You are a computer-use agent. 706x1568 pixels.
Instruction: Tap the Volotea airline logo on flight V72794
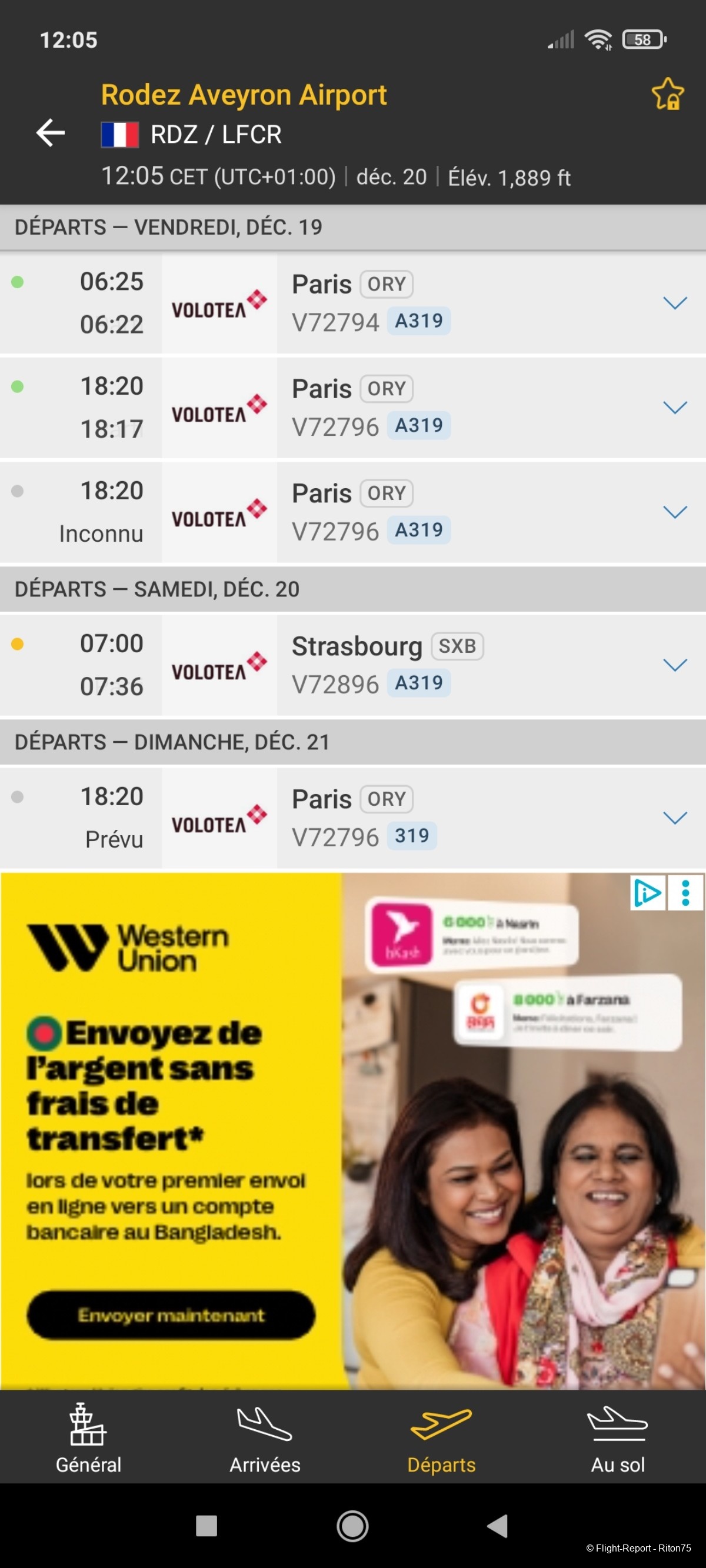click(x=219, y=302)
